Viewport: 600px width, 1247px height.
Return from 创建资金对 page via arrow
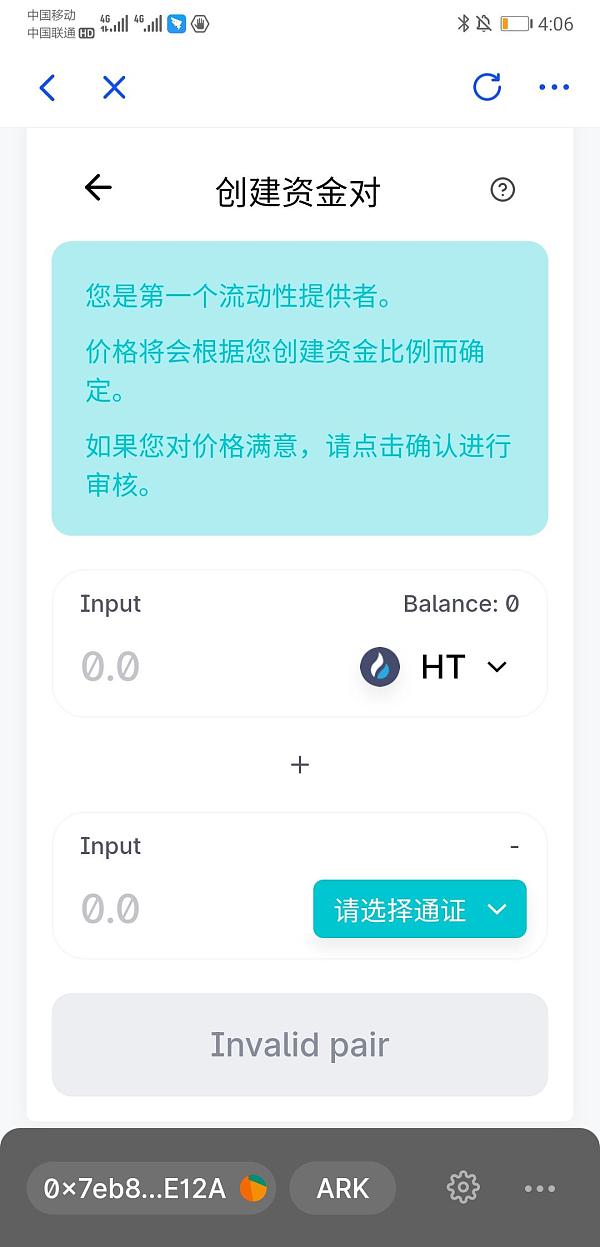(x=98, y=187)
